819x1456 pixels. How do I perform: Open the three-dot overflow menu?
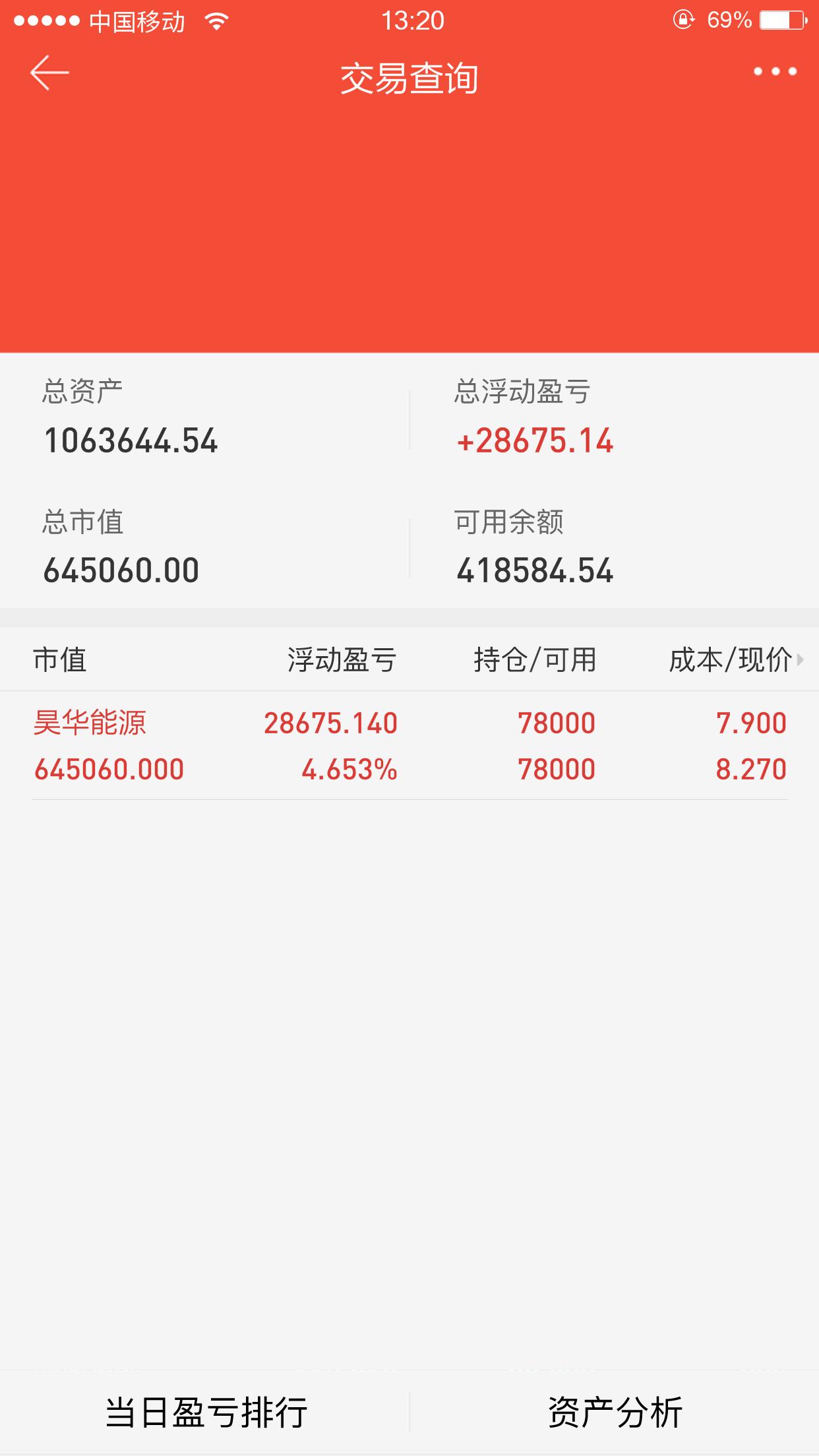[x=775, y=71]
